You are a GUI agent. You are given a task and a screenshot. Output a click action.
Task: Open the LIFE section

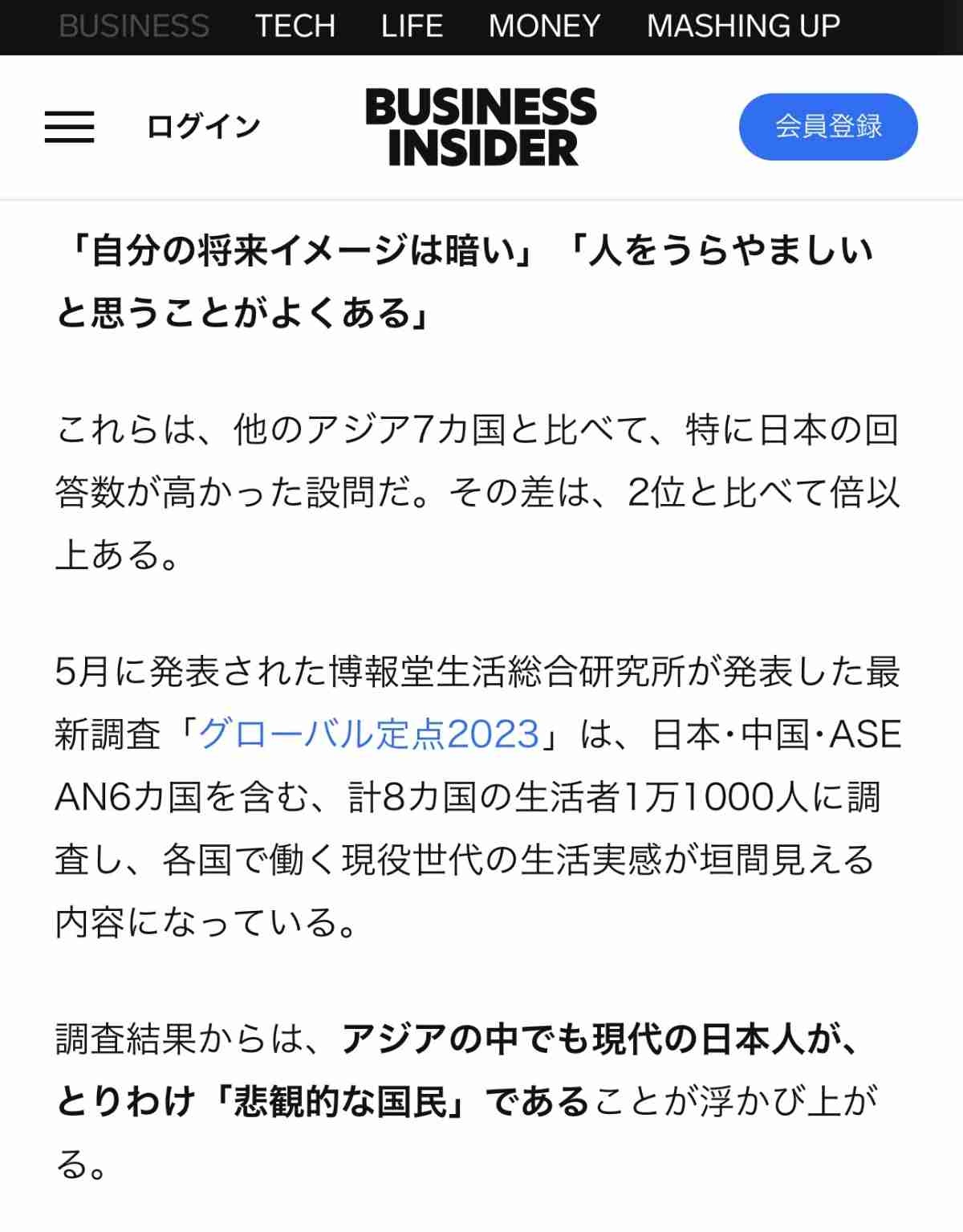pyautogui.click(x=412, y=26)
